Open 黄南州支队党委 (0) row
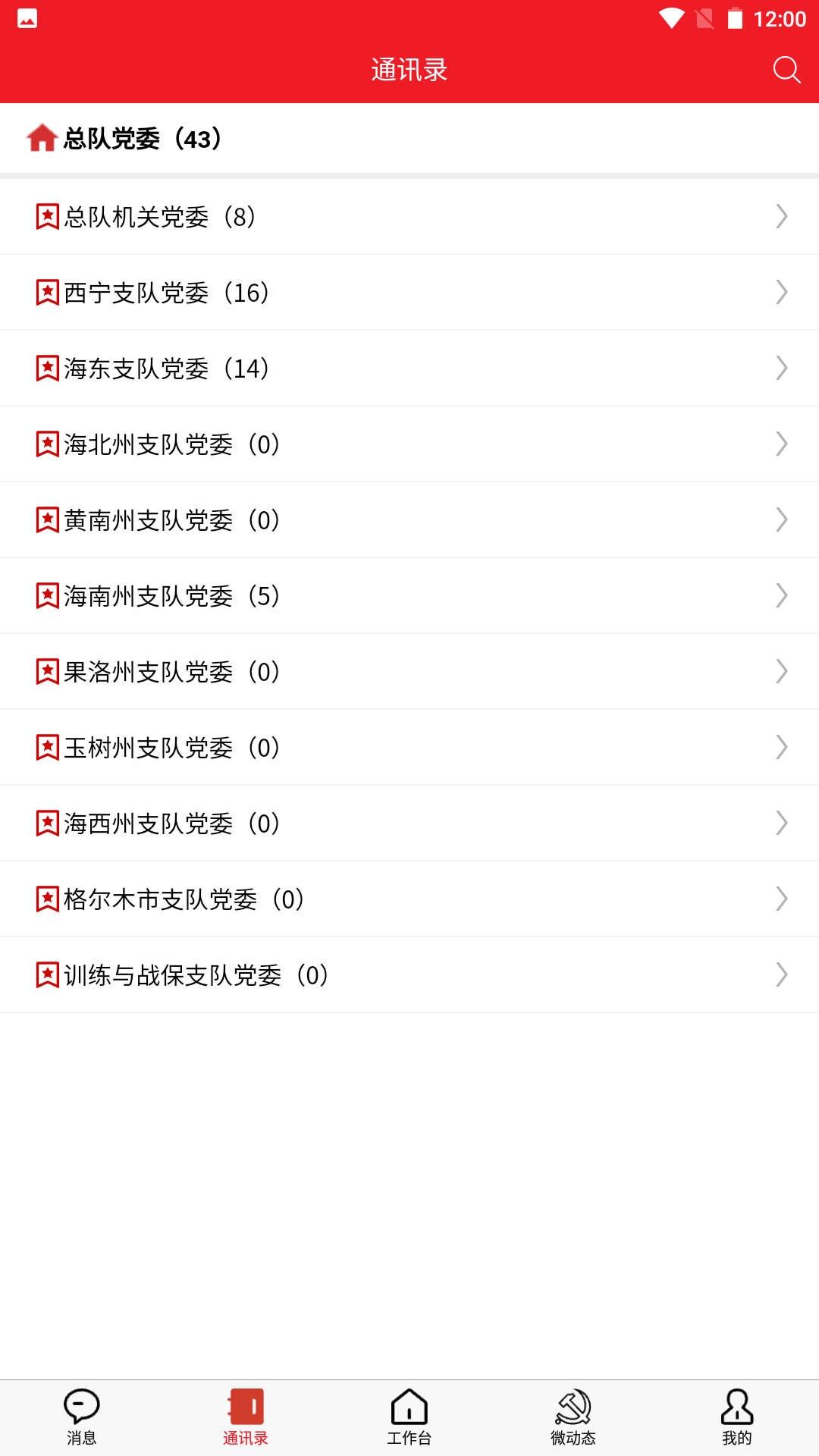 tap(409, 520)
